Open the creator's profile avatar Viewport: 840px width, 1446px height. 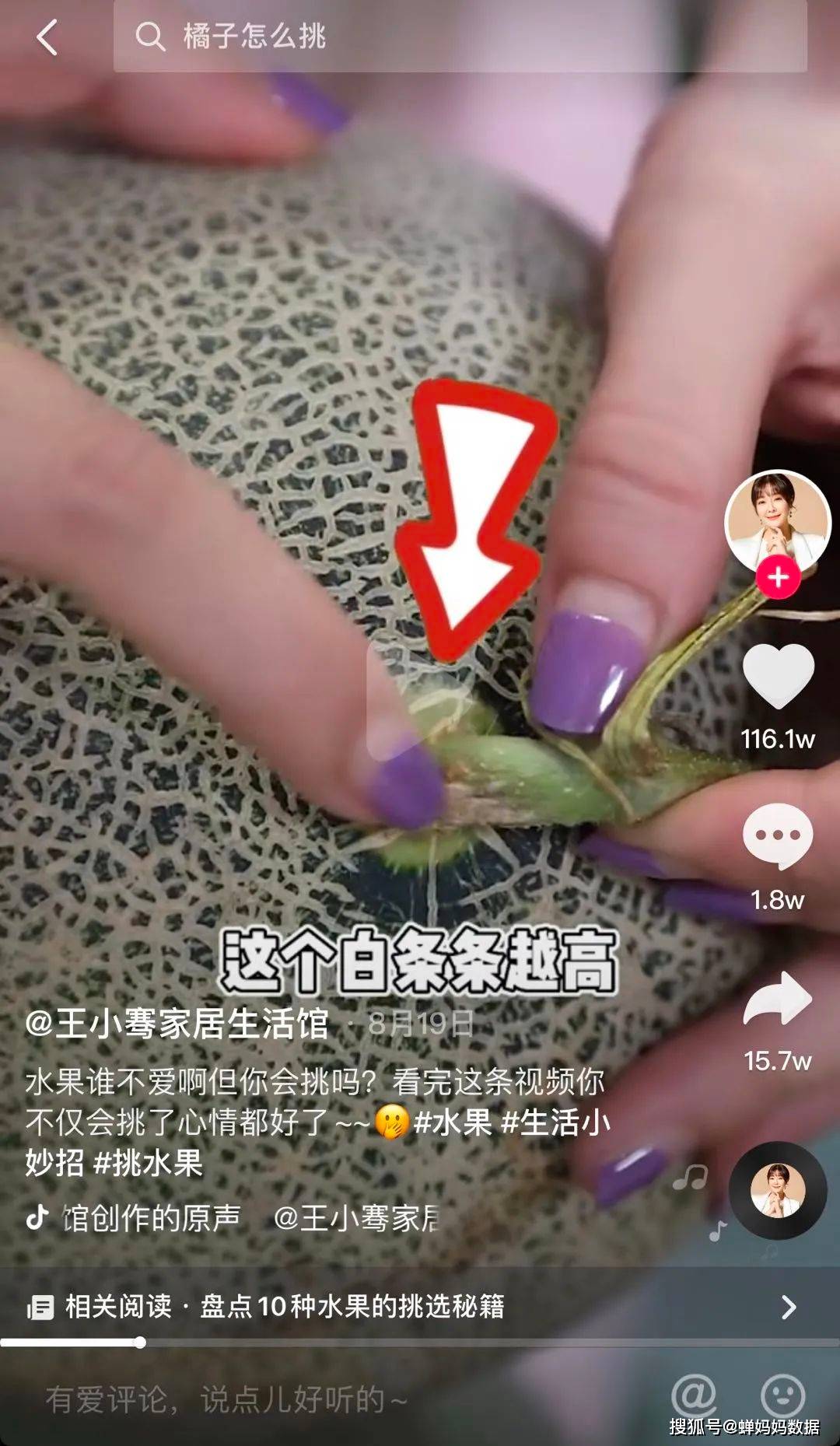pos(777,523)
